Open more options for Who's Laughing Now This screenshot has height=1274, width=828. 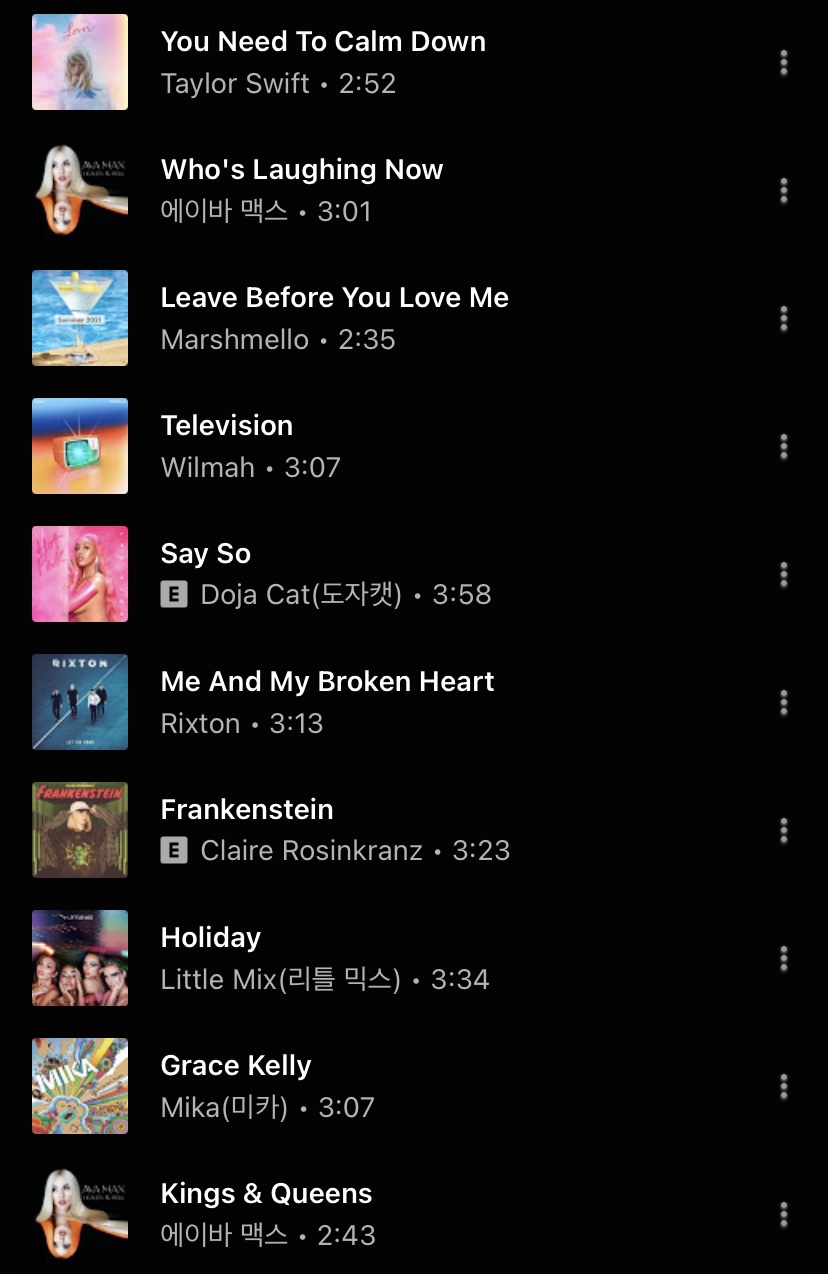[784, 191]
